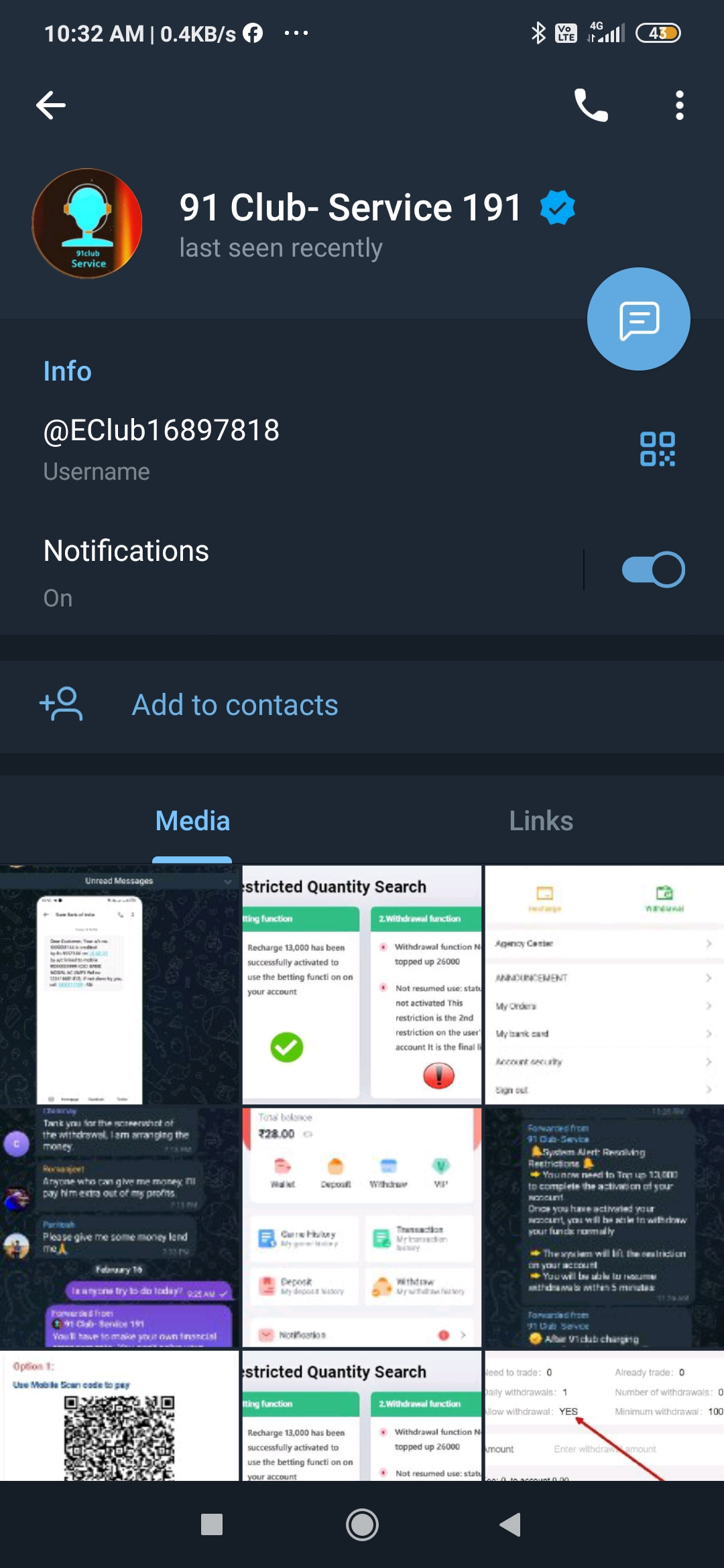
Task: Open the Total balance ₹28.00 media thumbnail
Action: click(x=362, y=1228)
